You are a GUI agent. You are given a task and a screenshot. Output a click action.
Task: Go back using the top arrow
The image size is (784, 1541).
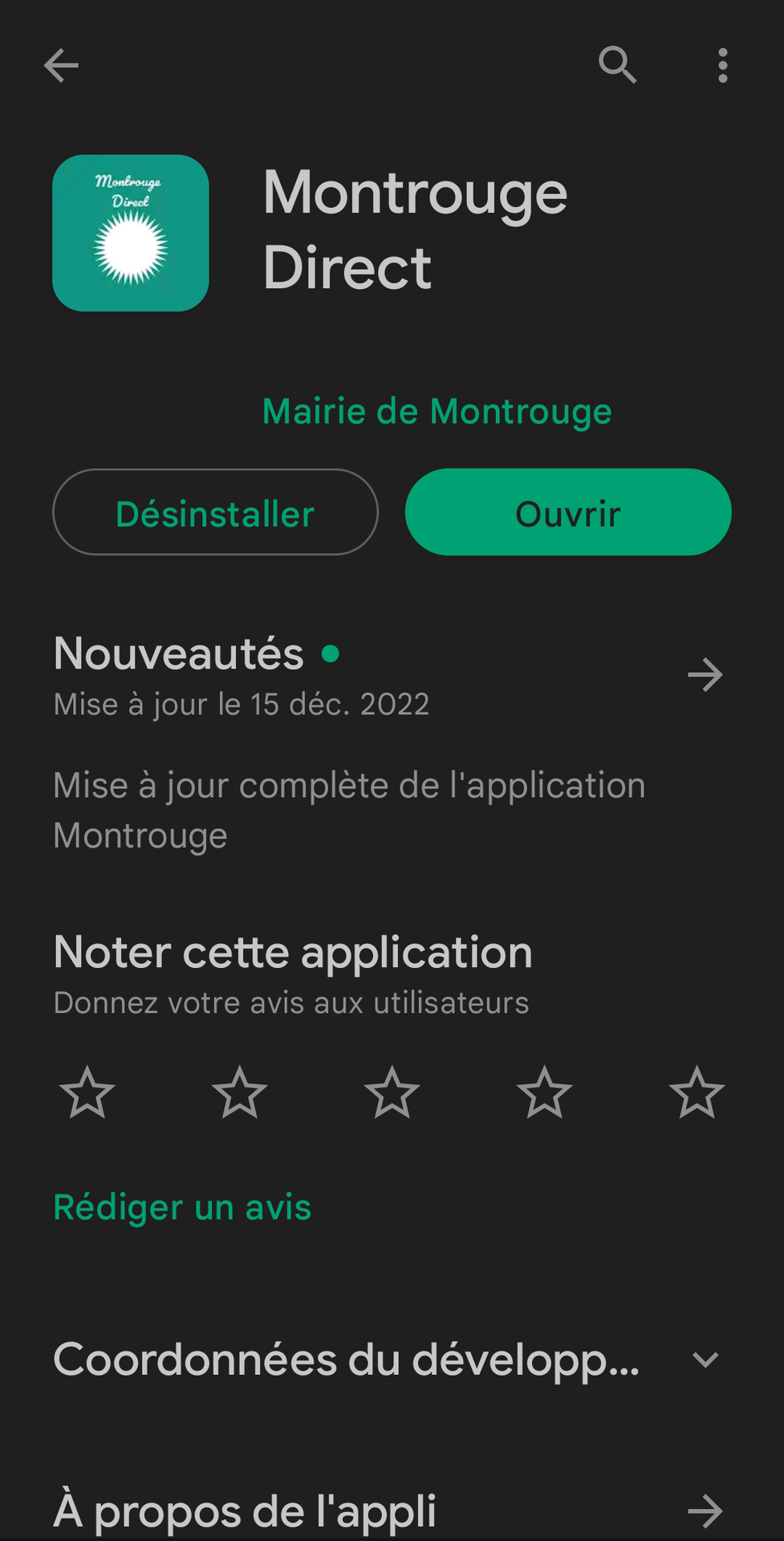tap(61, 65)
